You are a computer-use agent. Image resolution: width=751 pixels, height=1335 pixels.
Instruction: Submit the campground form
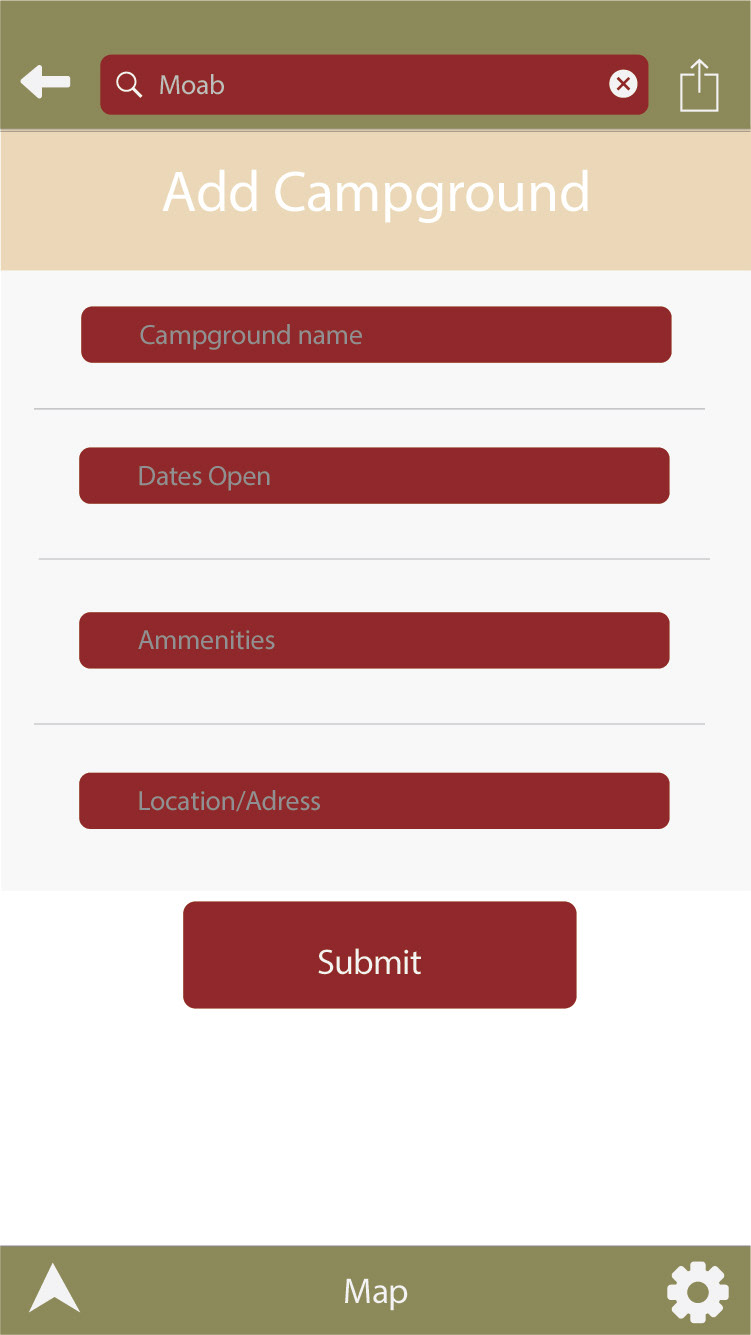point(380,955)
